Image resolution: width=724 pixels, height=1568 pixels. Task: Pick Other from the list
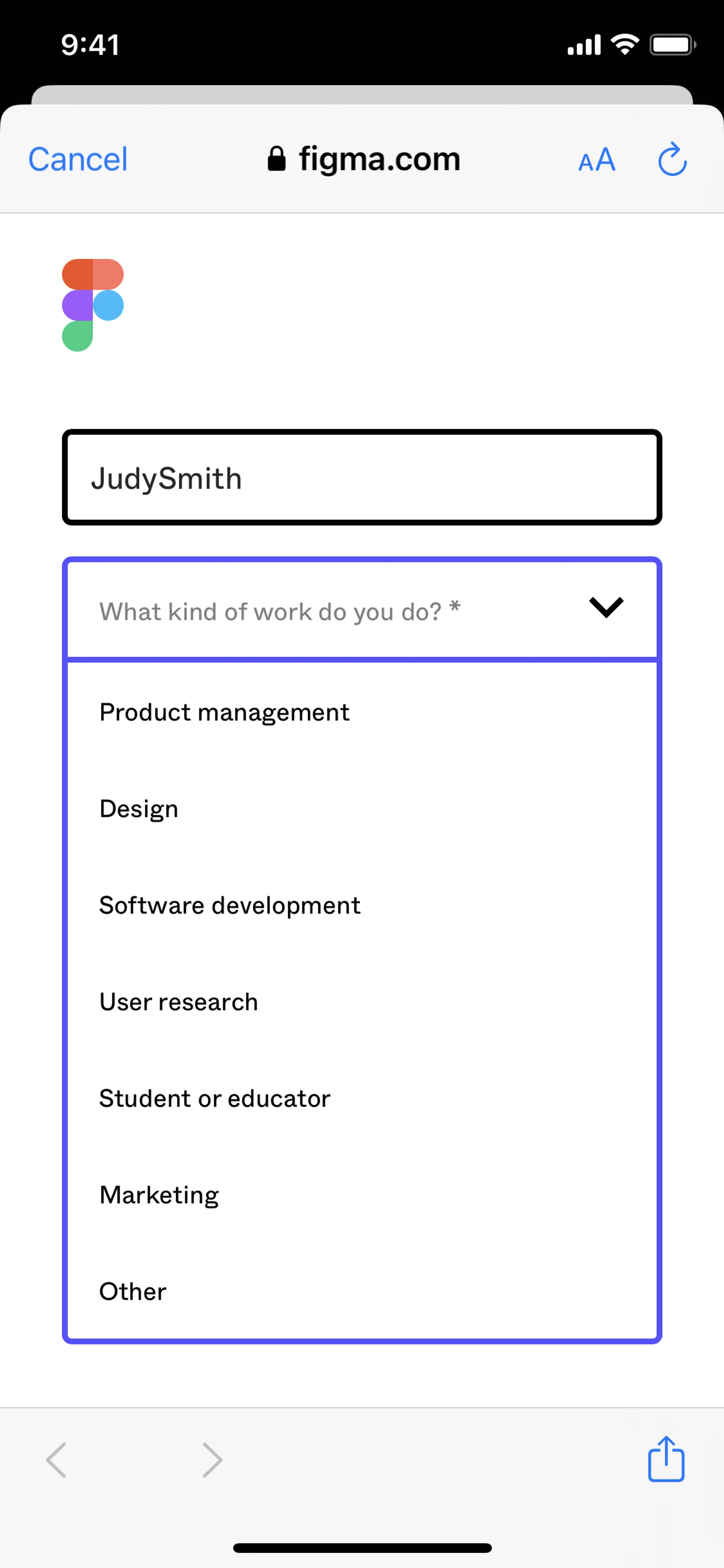pyautogui.click(x=133, y=1292)
